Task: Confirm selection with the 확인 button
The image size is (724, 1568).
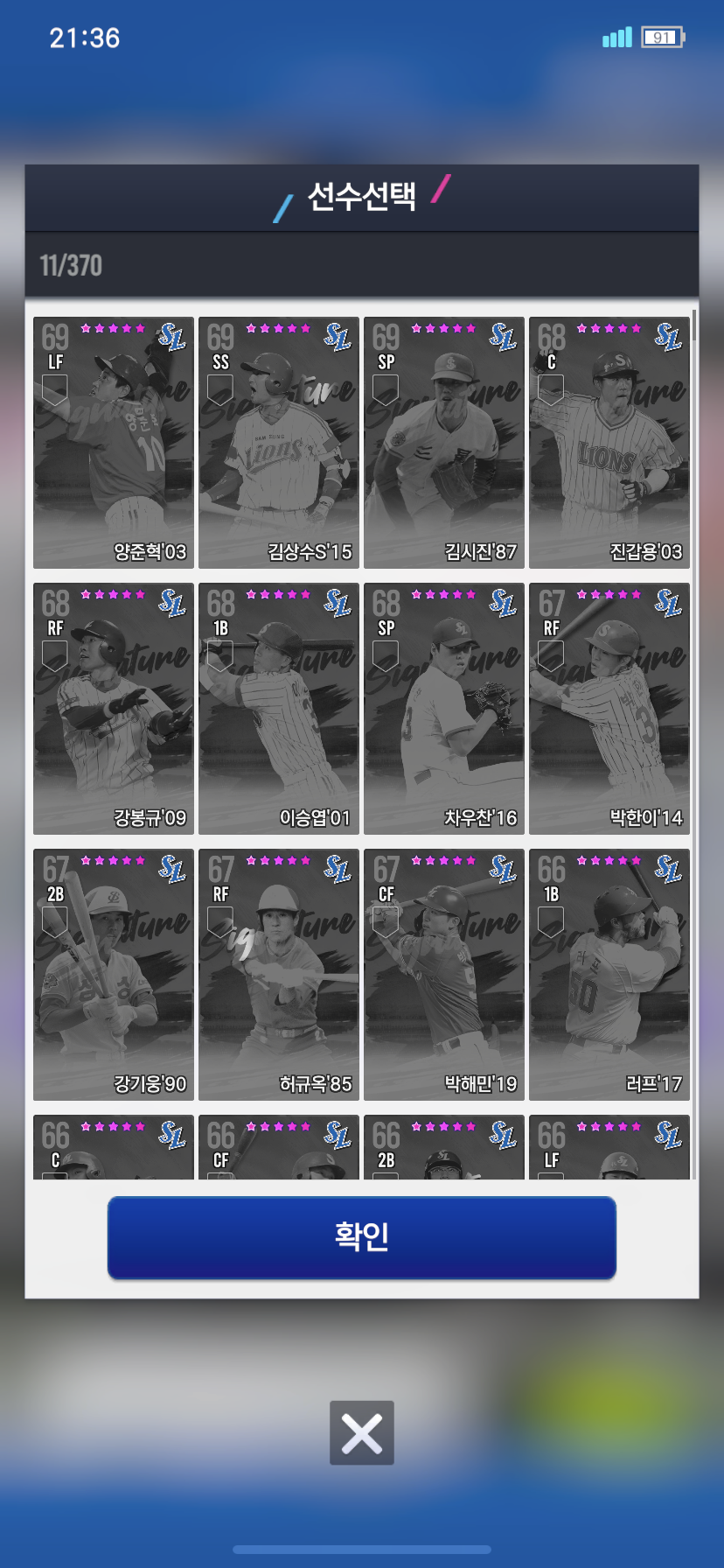Action: click(x=362, y=1237)
